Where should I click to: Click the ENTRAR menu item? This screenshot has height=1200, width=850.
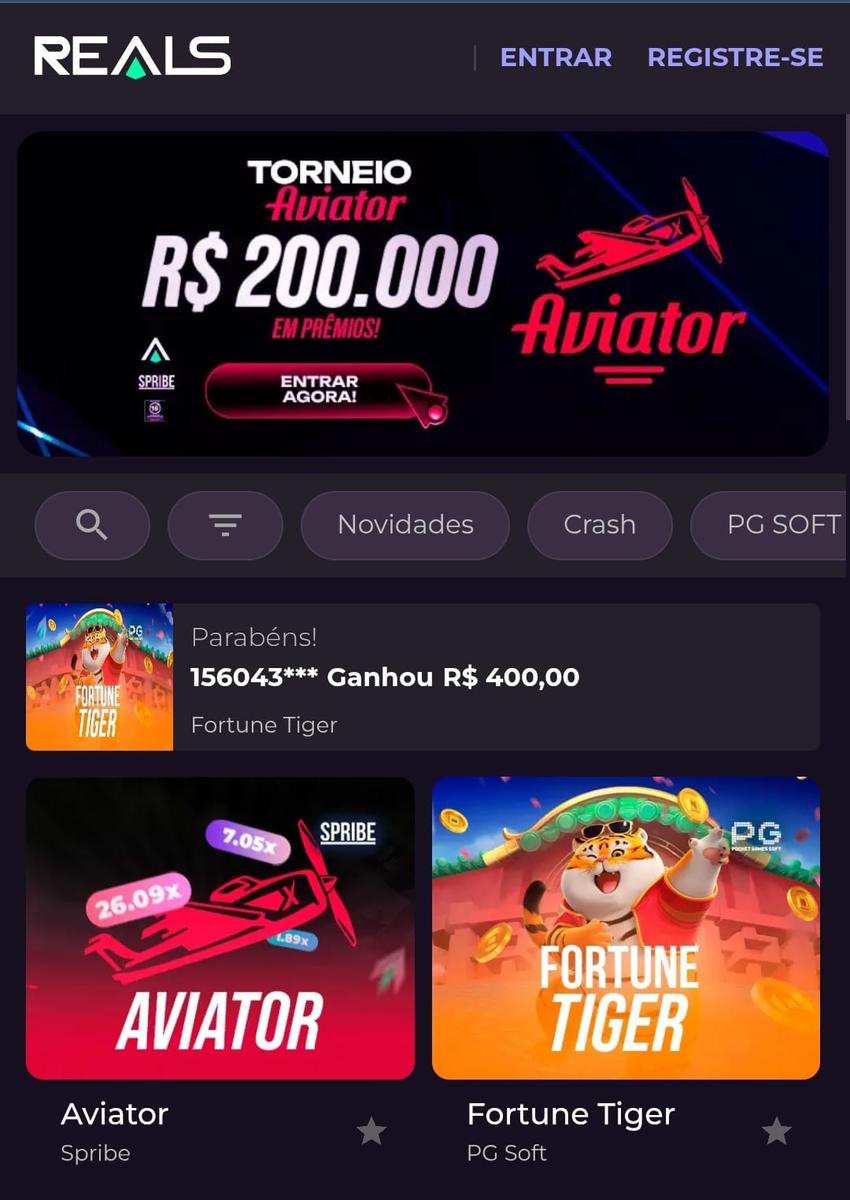556,57
